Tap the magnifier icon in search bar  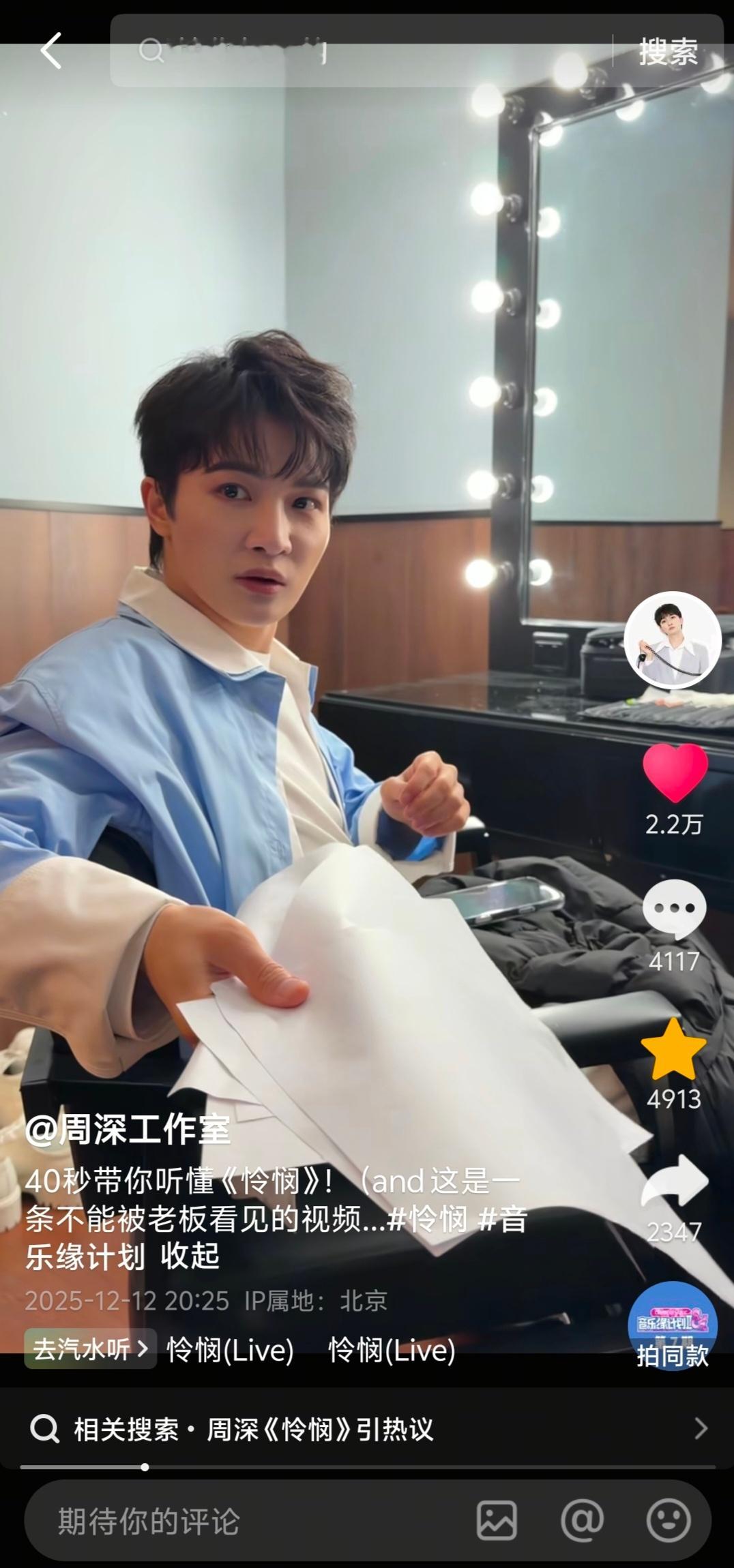pos(151,49)
